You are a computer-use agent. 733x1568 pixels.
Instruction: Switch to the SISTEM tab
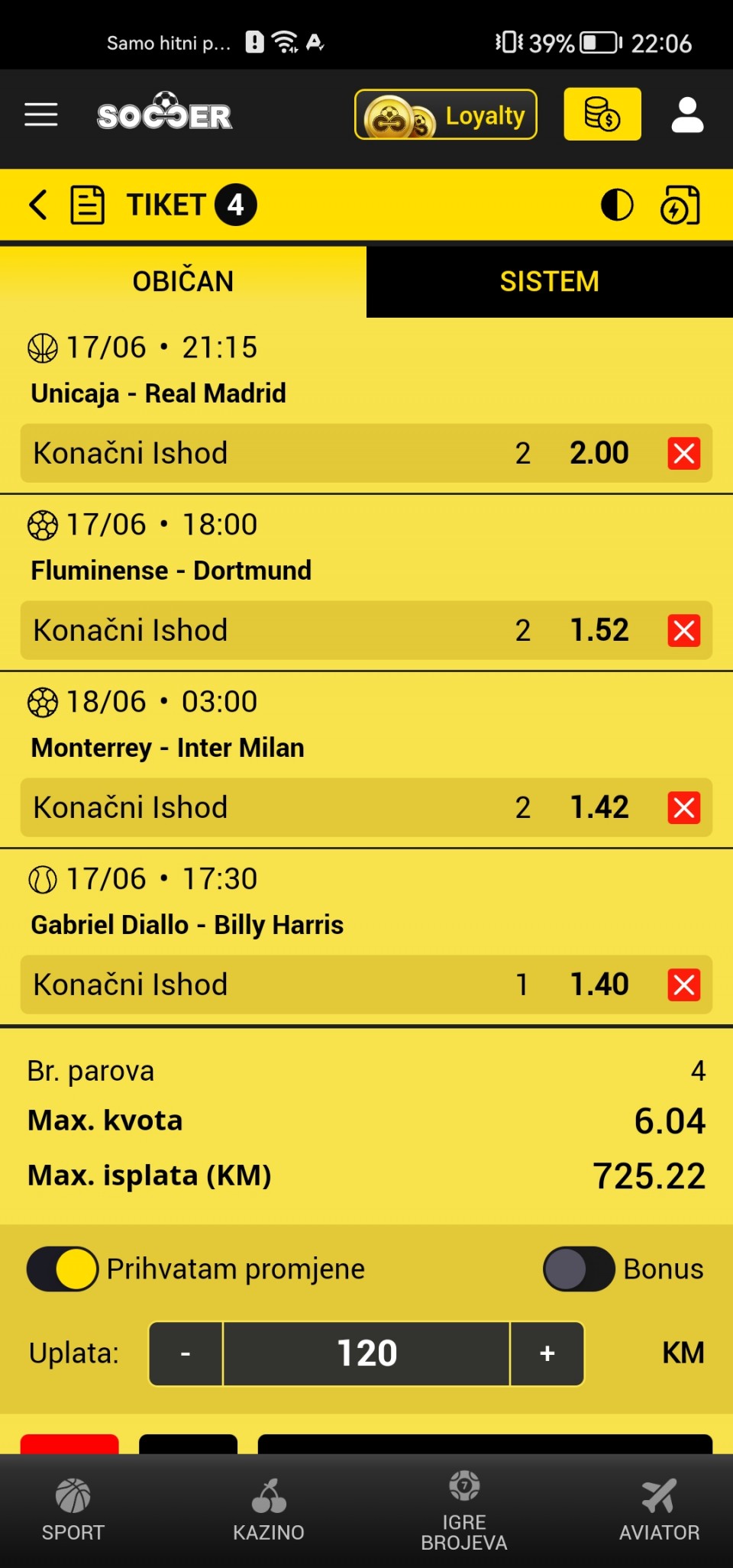tap(550, 281)
